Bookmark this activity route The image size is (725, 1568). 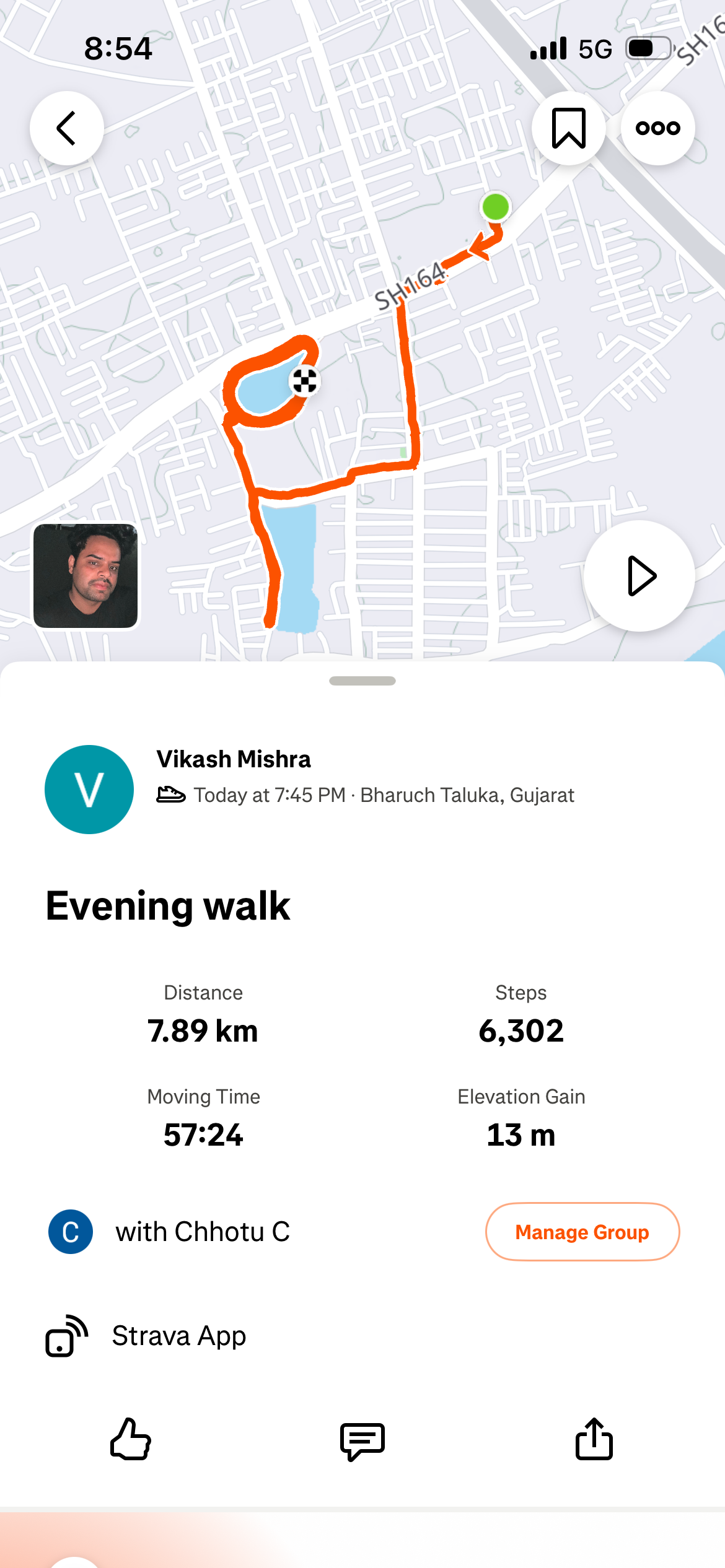click(x=568, y=128)
